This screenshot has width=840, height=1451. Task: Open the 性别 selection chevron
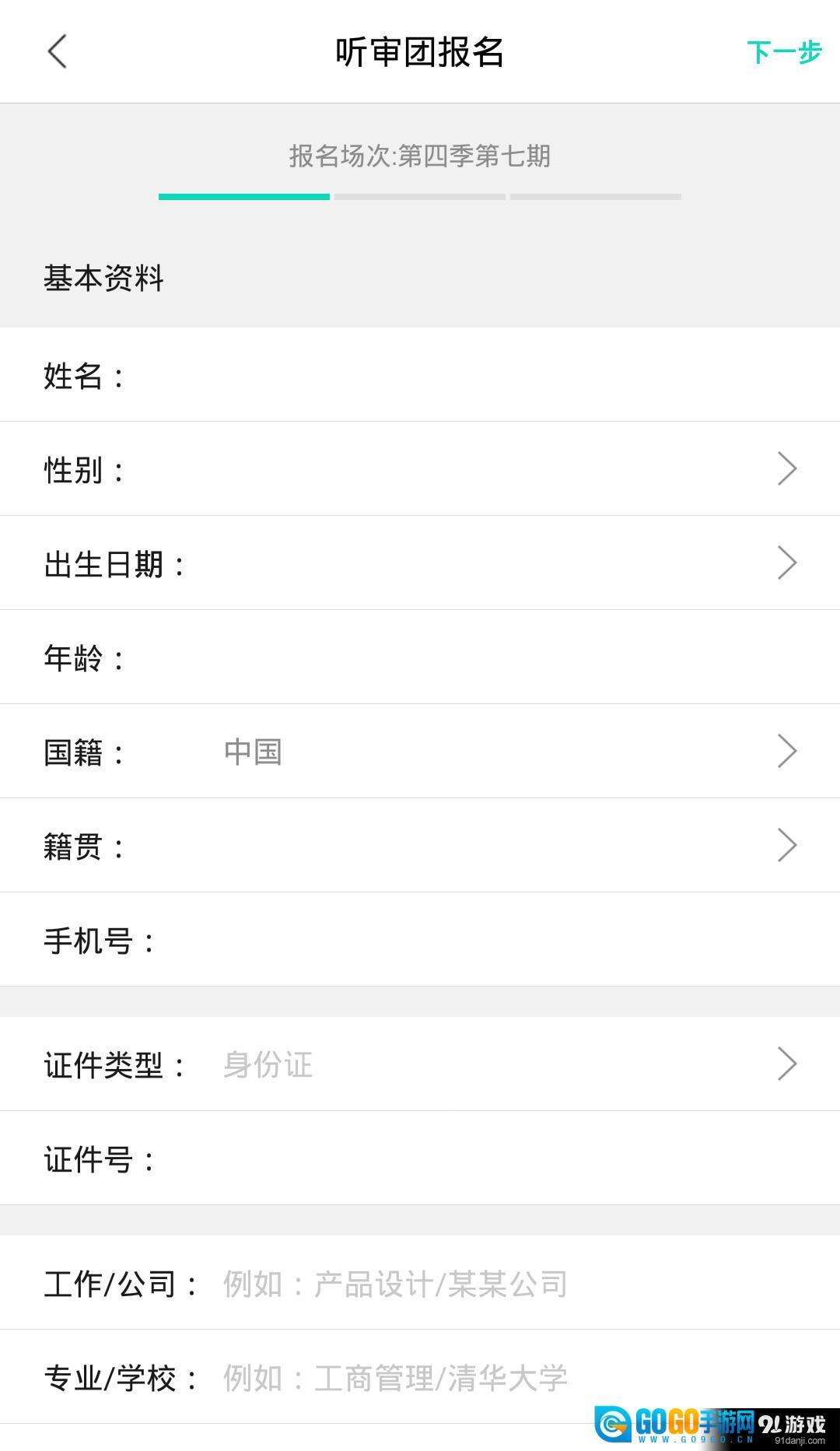tap(788, 468)
